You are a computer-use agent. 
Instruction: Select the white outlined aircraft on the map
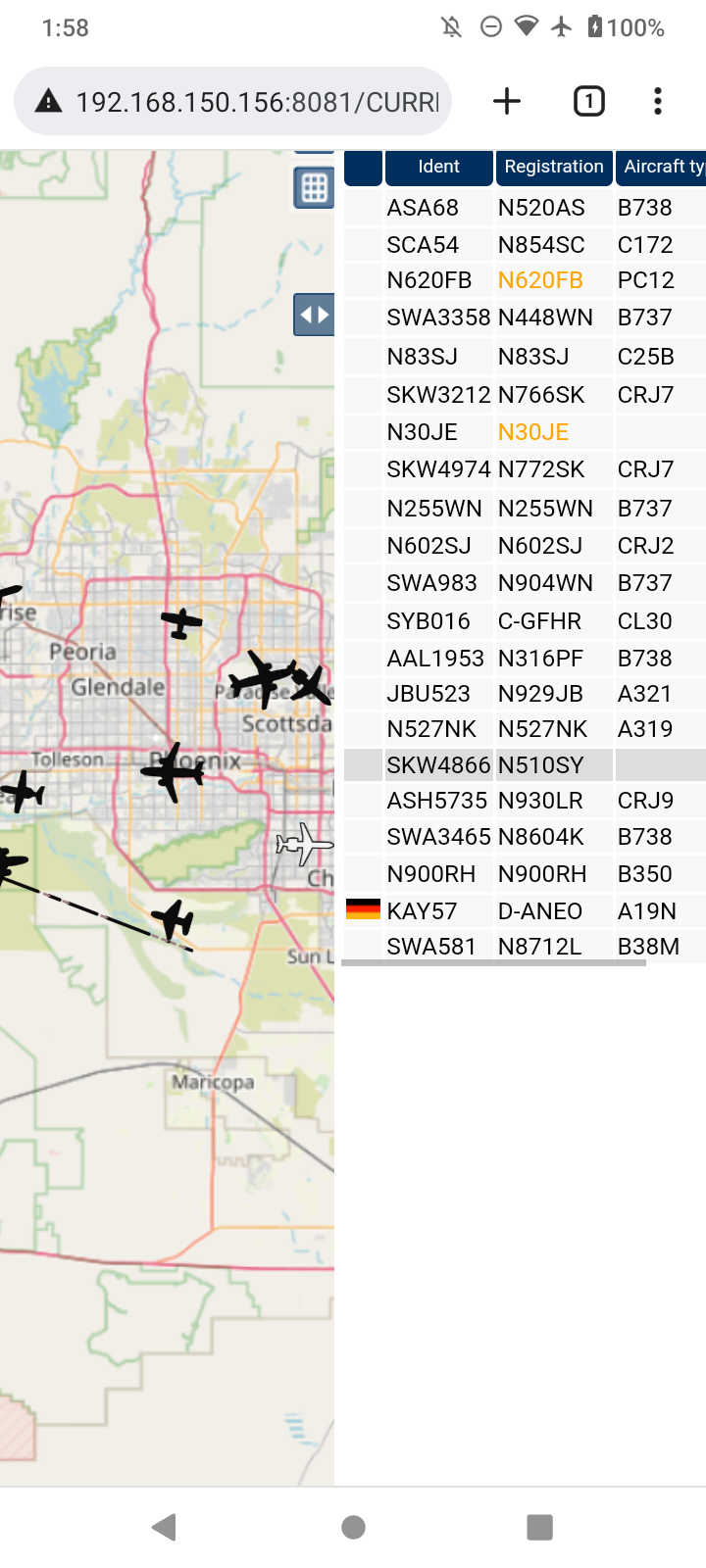[x=303, y=844]
